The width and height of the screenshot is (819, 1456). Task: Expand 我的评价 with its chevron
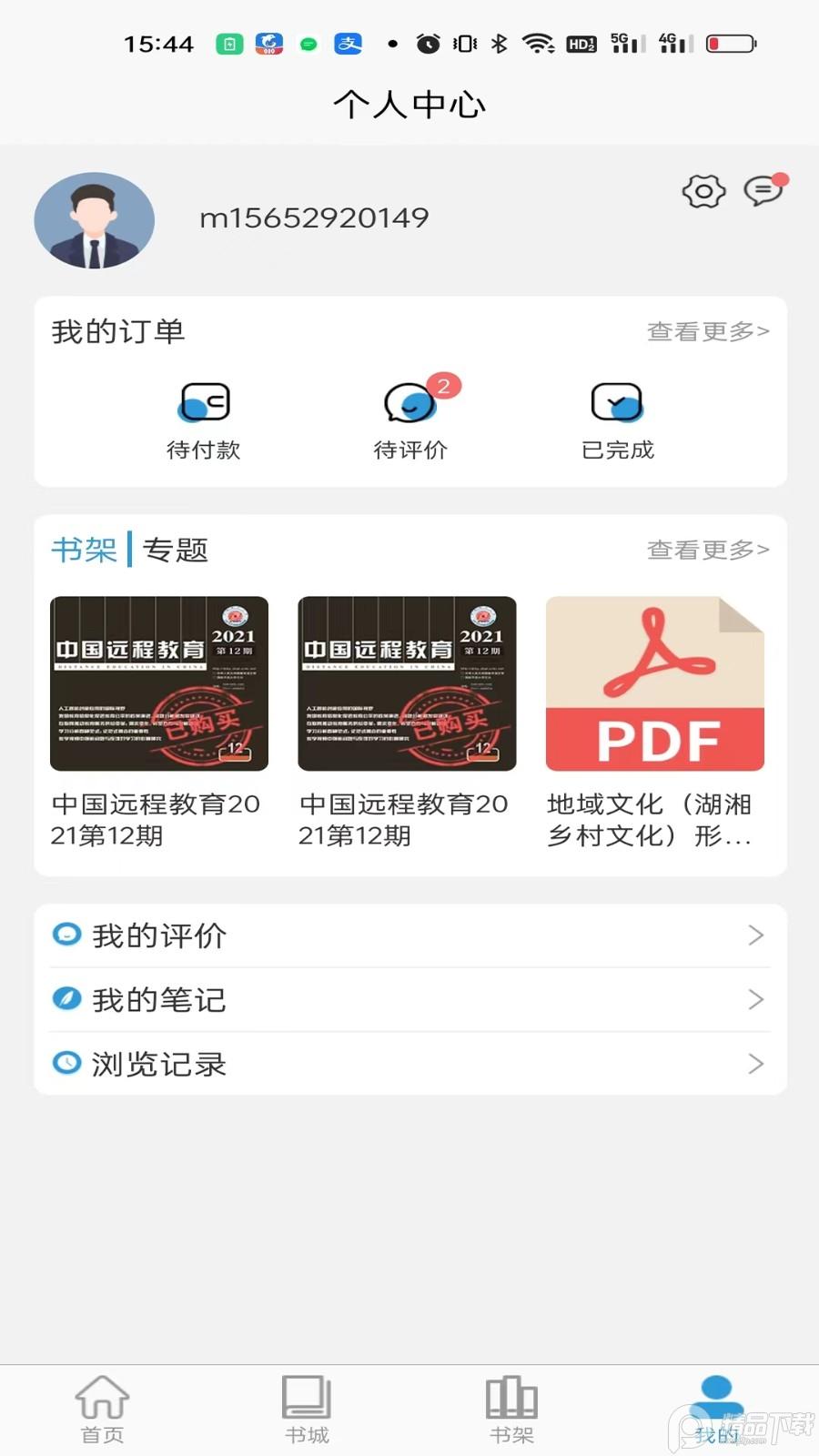tap(756, 935)
